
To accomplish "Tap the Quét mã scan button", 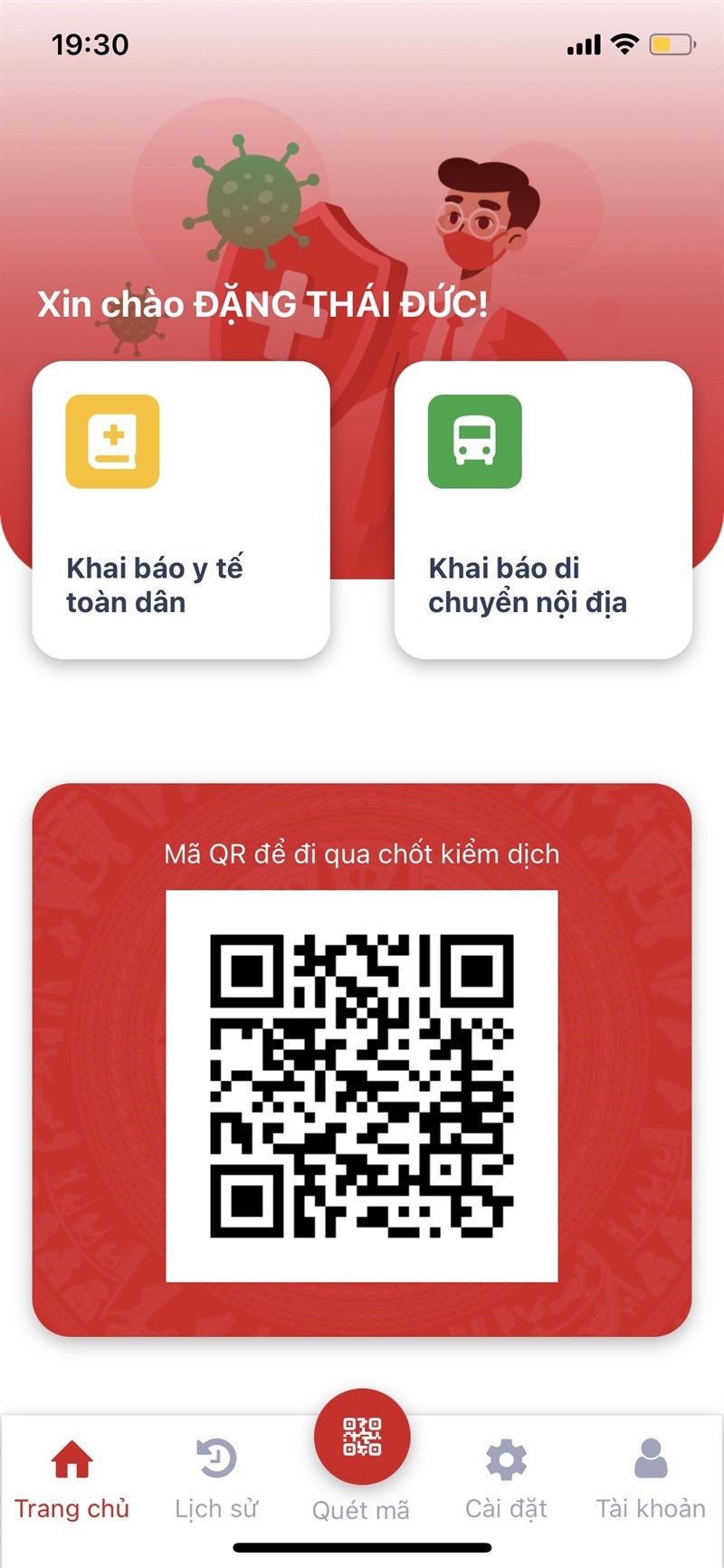I will pyautogui.click(x=362, y=1439).
